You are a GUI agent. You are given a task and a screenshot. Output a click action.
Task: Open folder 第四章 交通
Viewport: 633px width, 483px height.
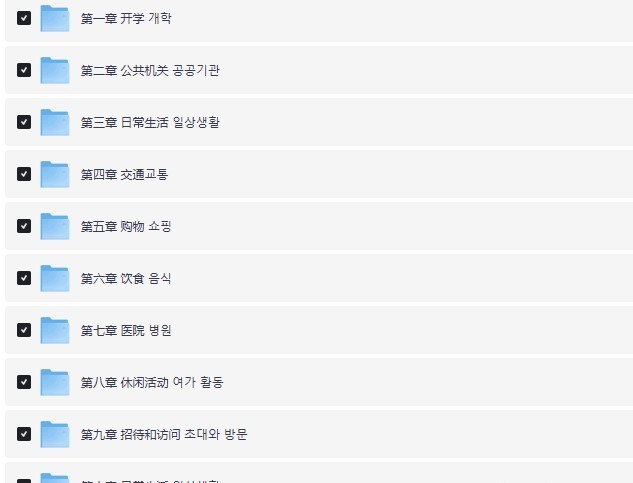(124, 174)
